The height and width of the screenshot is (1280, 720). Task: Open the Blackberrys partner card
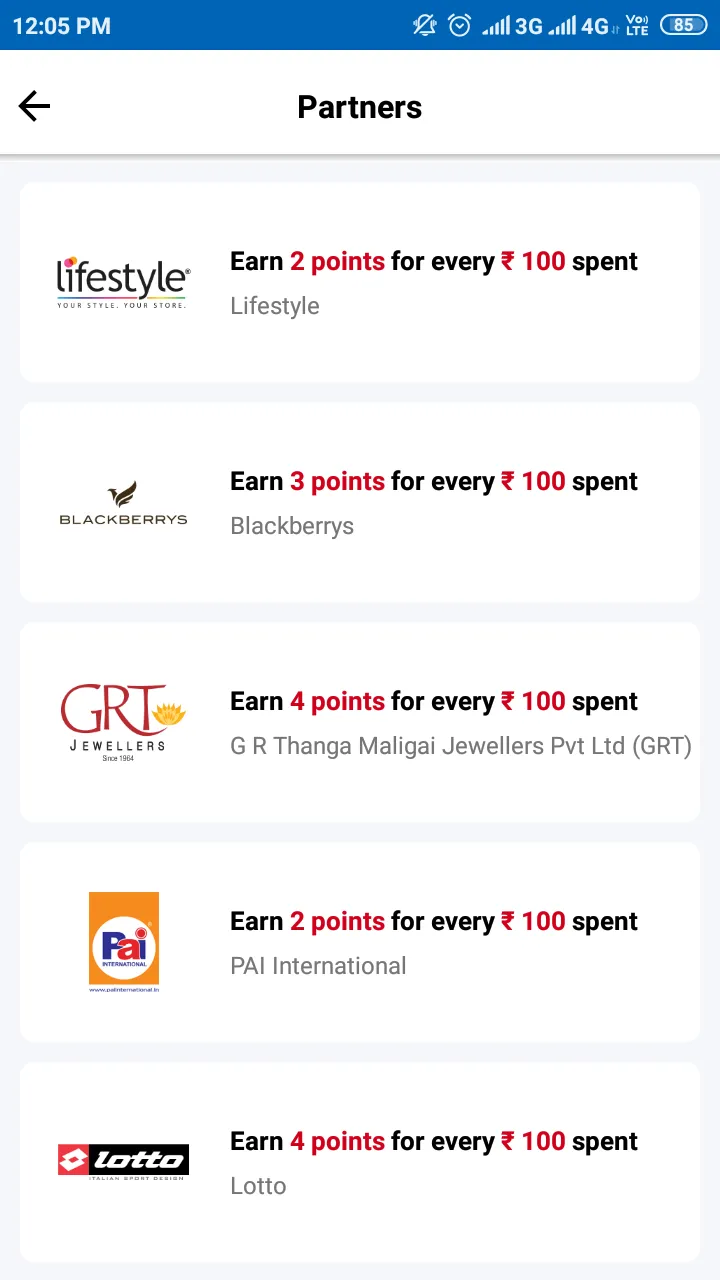click(360, 502)
